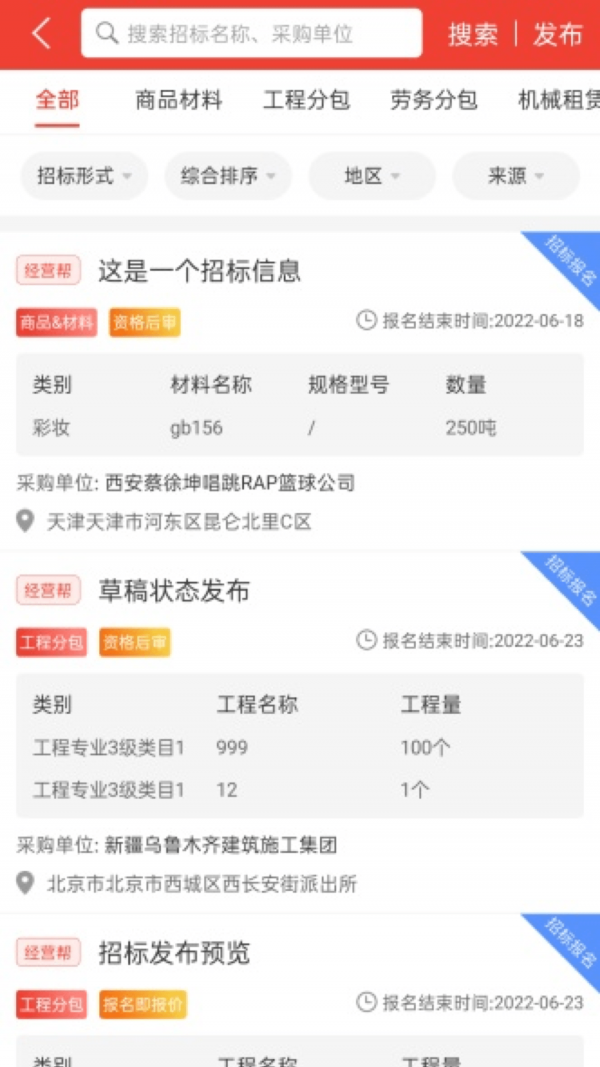This screenshot has height=1067, width=600.
Task: Open the 地区 region filter
Action: 372,176
